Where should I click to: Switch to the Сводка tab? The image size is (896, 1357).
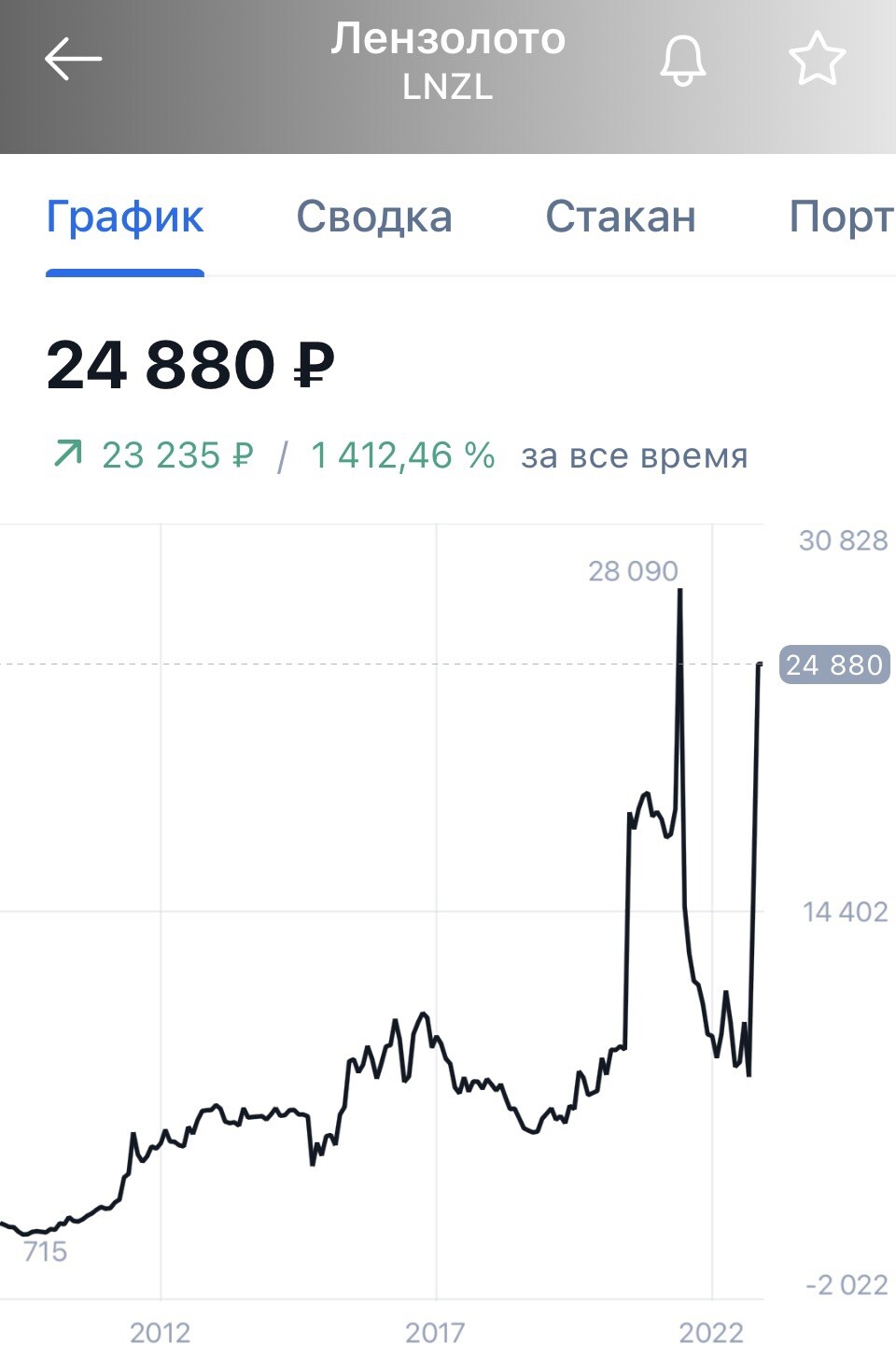374,217
